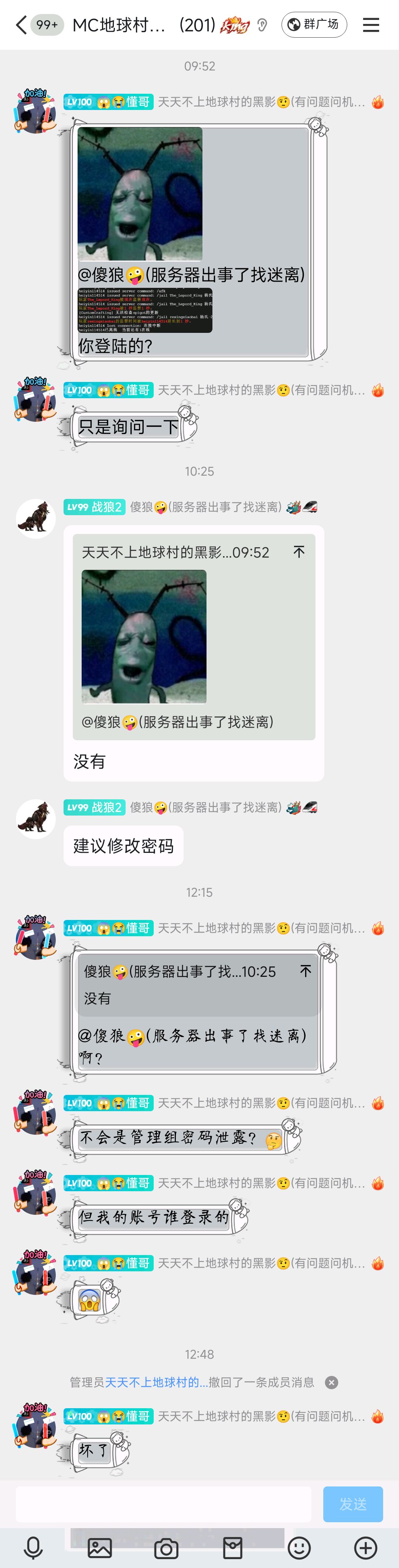Dismiss the recalled message notice
This screenshot has width=399, height=1568.
click(x=331, y=1382)
